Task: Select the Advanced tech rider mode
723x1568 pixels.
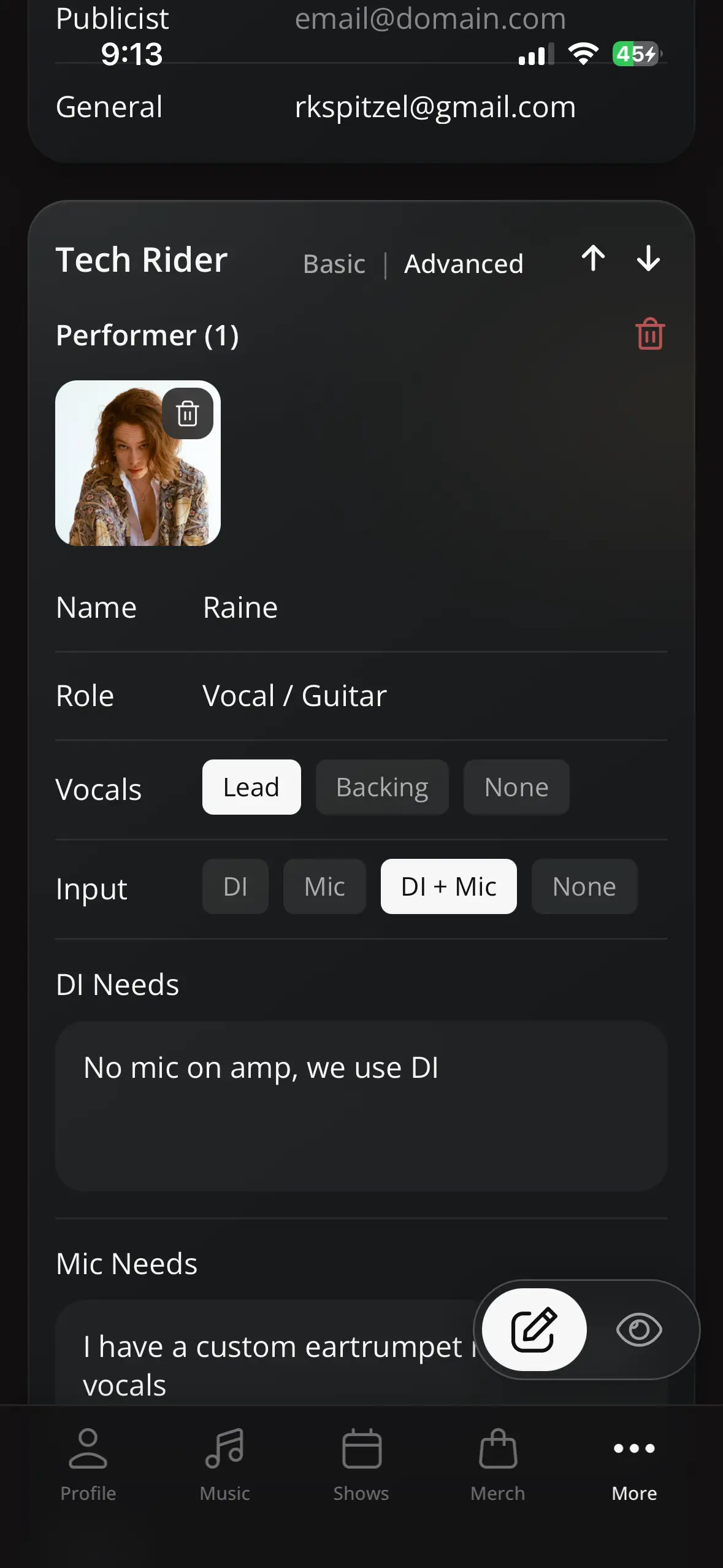Action: (464, 264)
